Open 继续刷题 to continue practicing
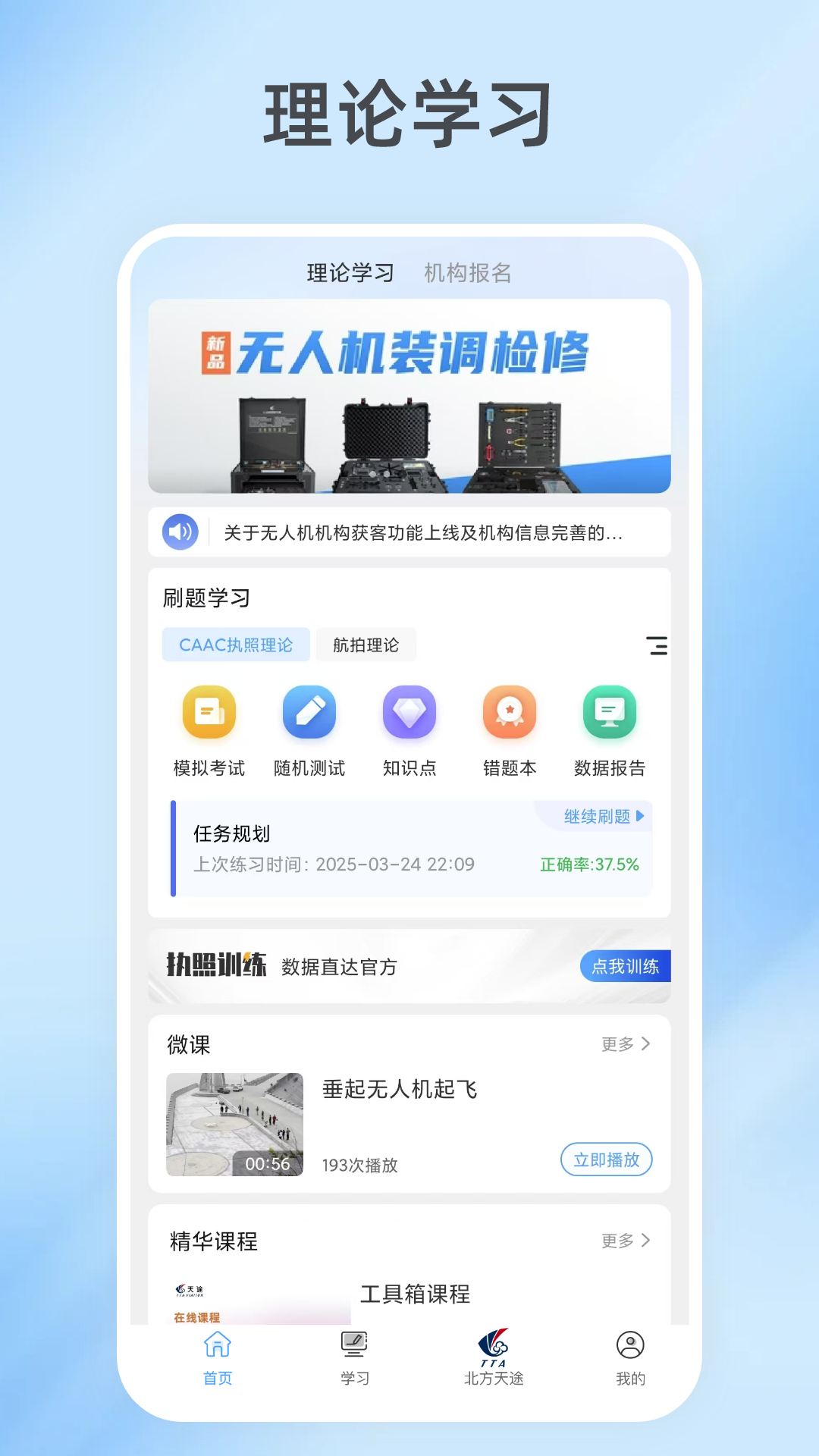819x1456 pixels. point(600,817)
